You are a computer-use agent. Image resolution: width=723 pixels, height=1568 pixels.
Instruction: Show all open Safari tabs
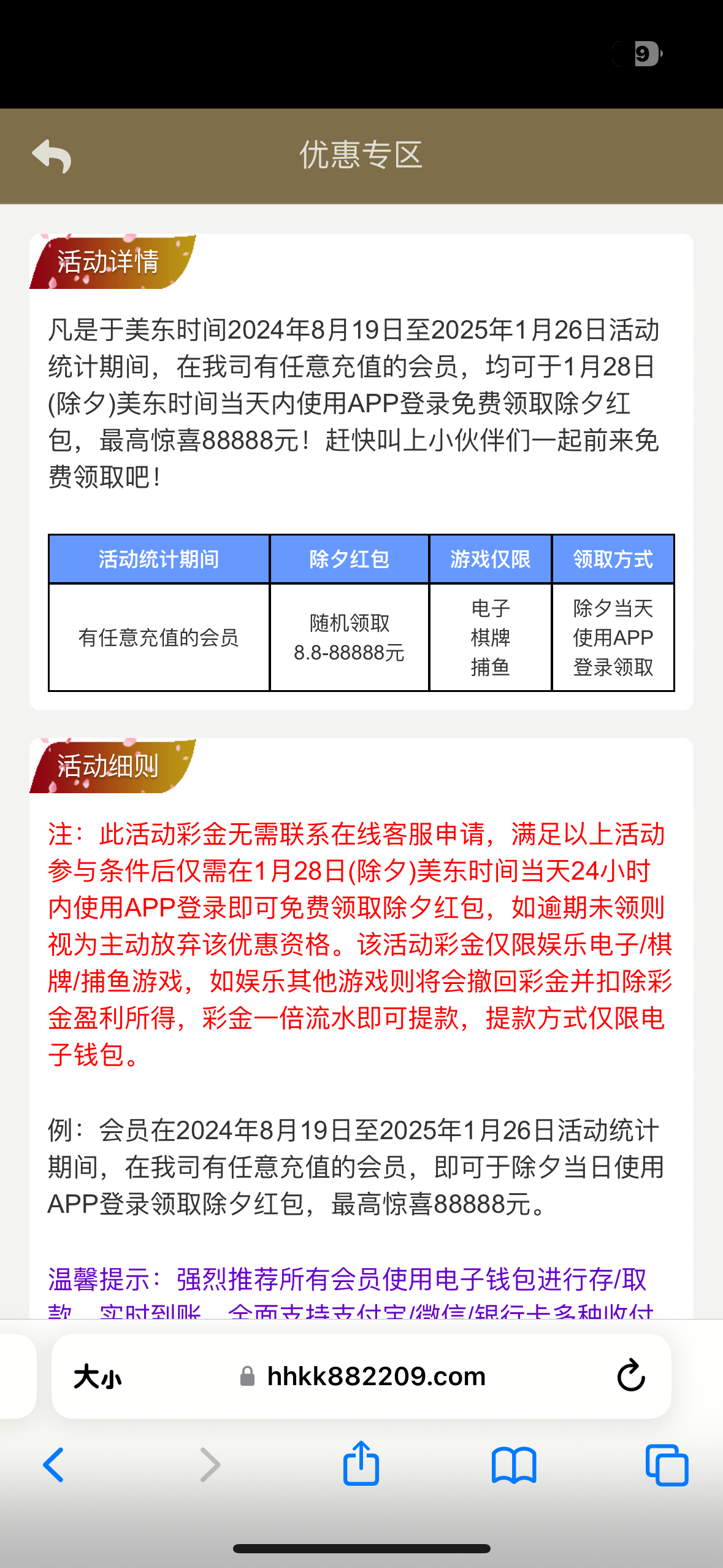667,1465
